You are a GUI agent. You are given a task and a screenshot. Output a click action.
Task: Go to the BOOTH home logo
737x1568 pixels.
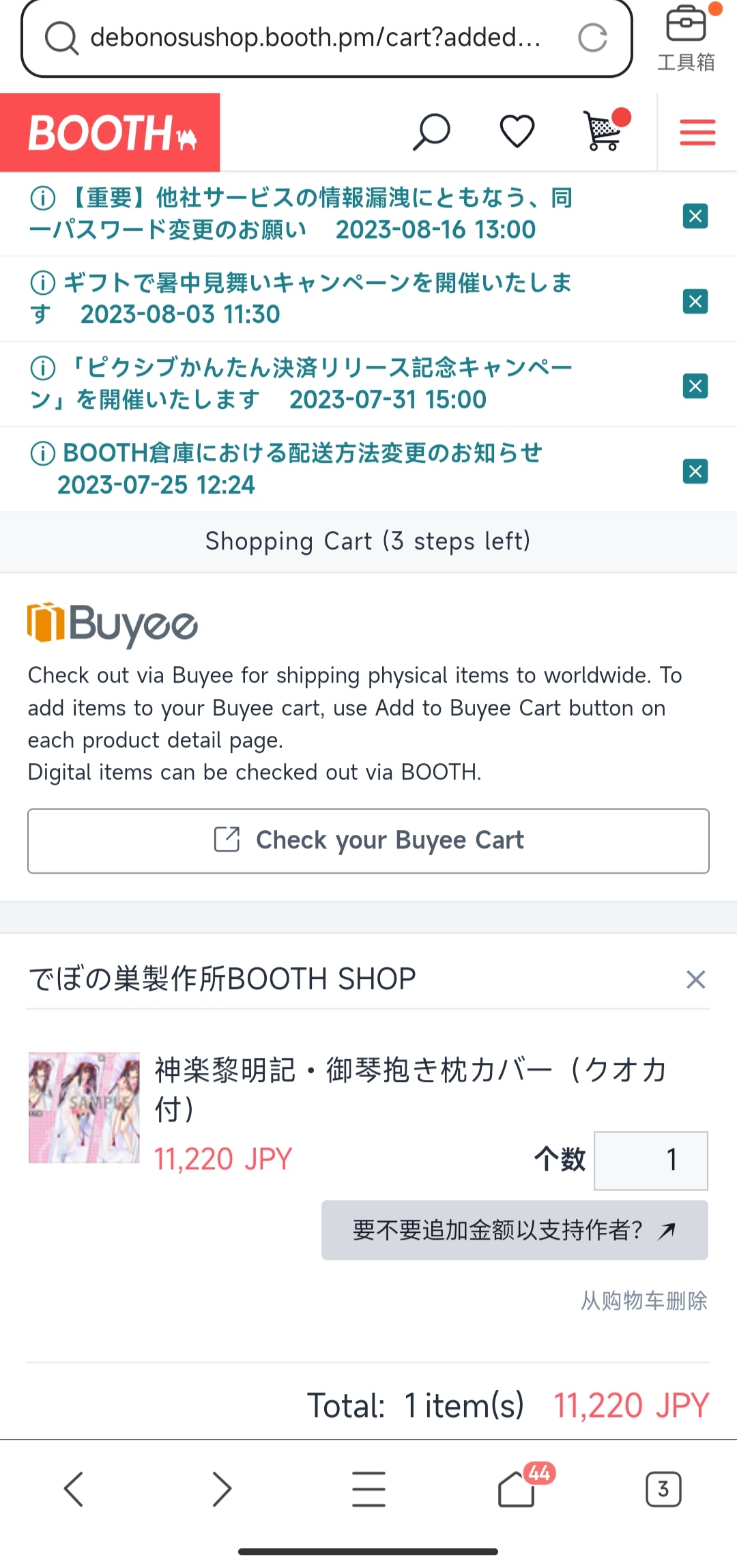[x=111, y=132]
